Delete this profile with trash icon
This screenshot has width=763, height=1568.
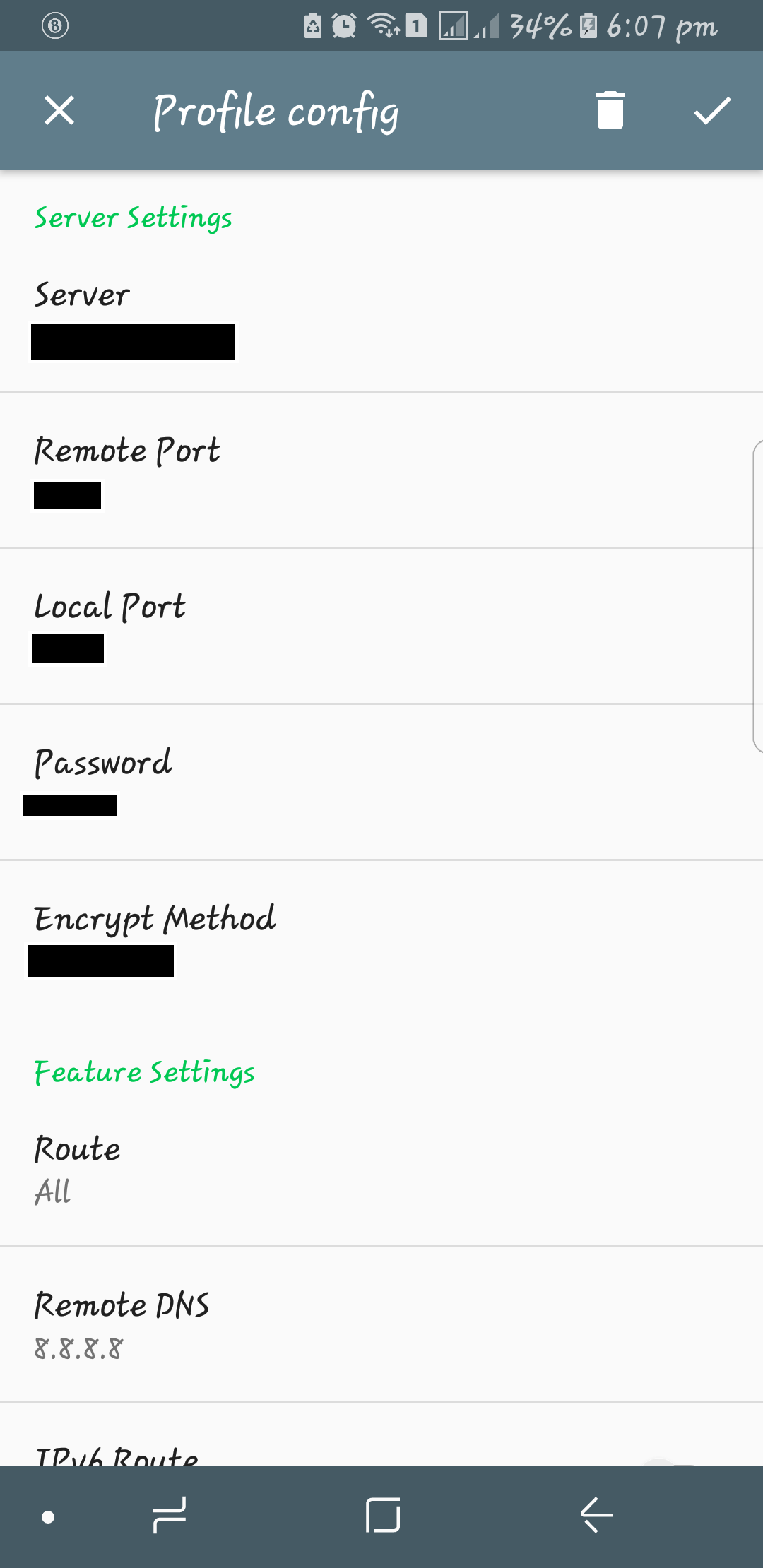click(x=610, y=111)
